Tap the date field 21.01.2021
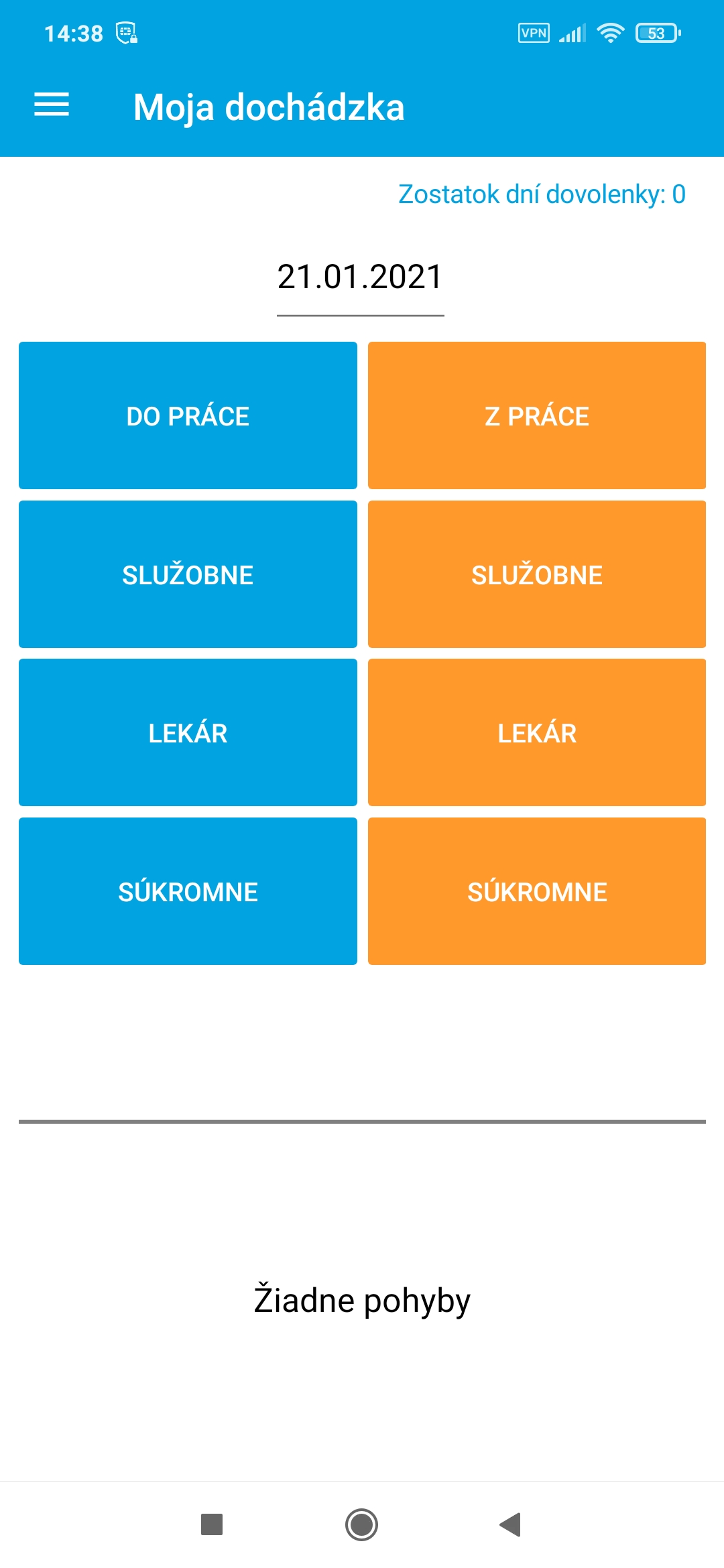 361,281
